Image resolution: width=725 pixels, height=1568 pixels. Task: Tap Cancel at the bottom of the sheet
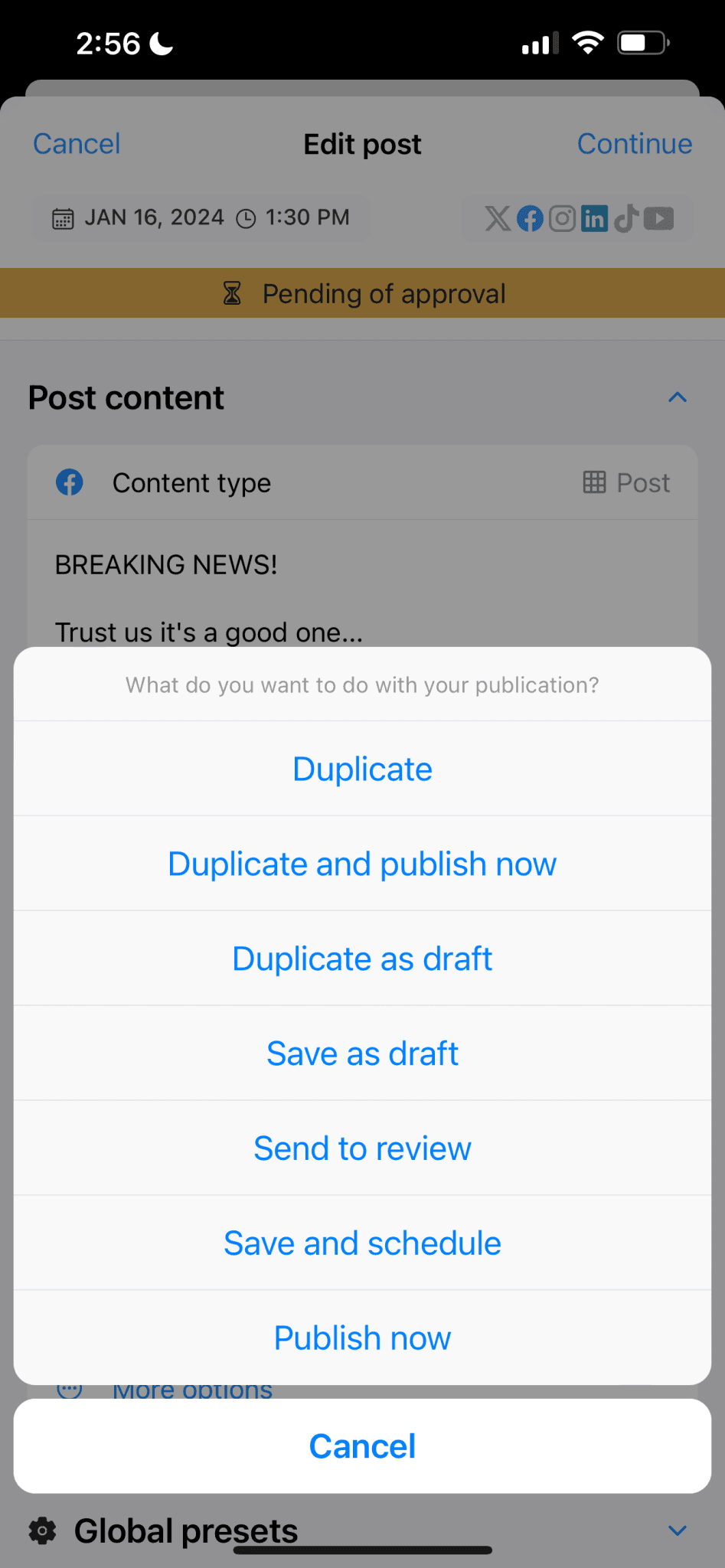(x=362, y=1445)
